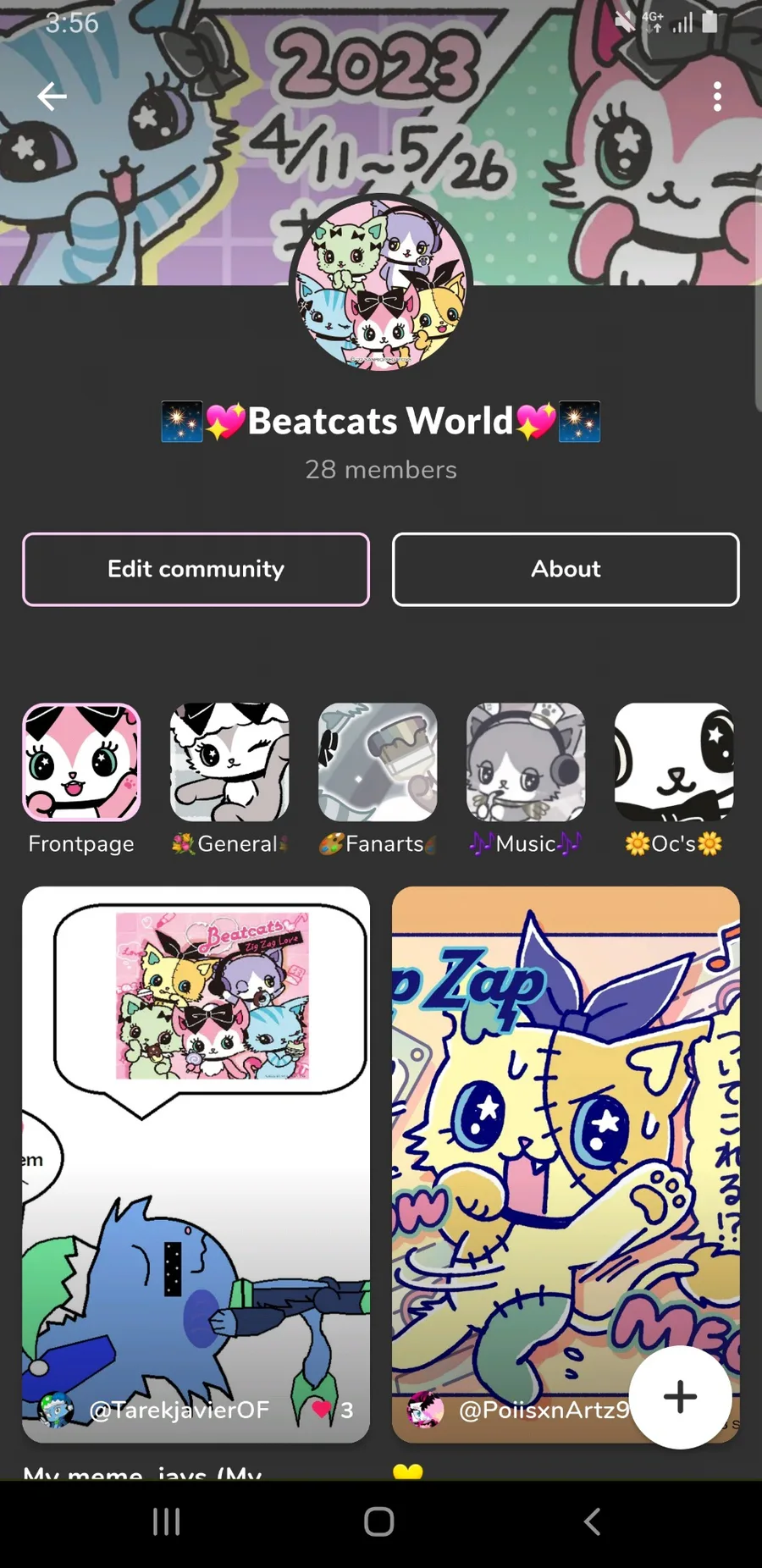
Task: Open recent apps from the navigation bar
Action: pos(167,1521)
